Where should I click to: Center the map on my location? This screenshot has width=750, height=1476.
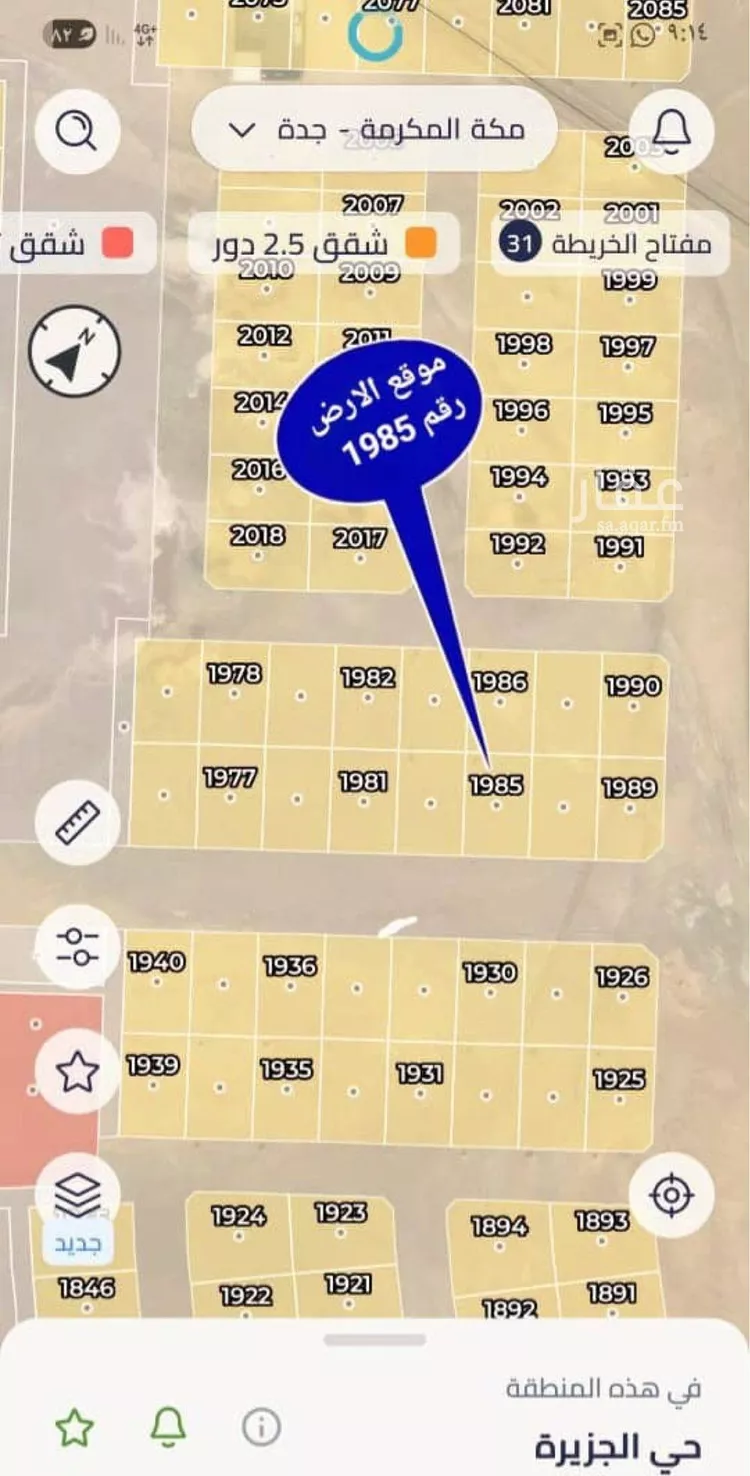(x=671, y=1194)
